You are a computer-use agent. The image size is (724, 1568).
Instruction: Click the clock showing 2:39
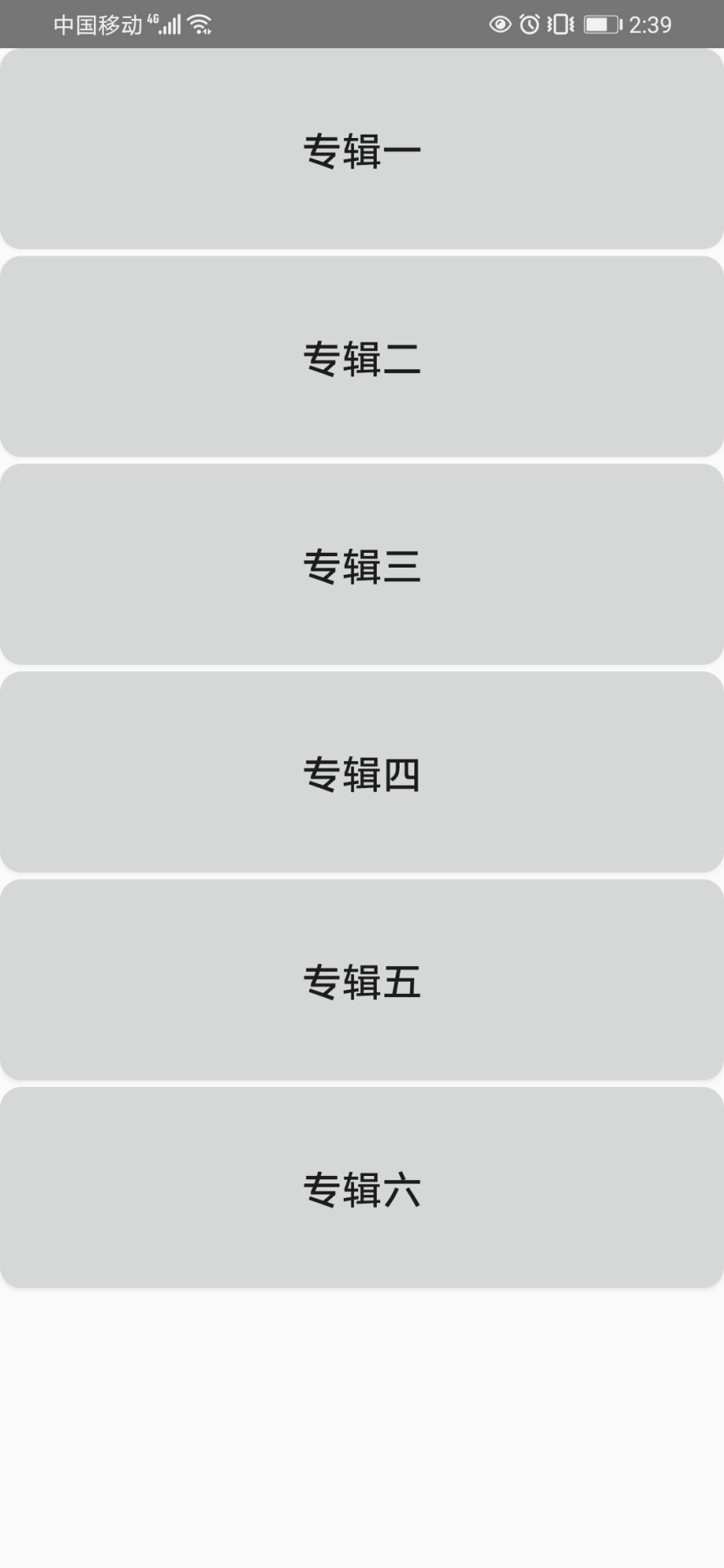[x=651, y=24]
